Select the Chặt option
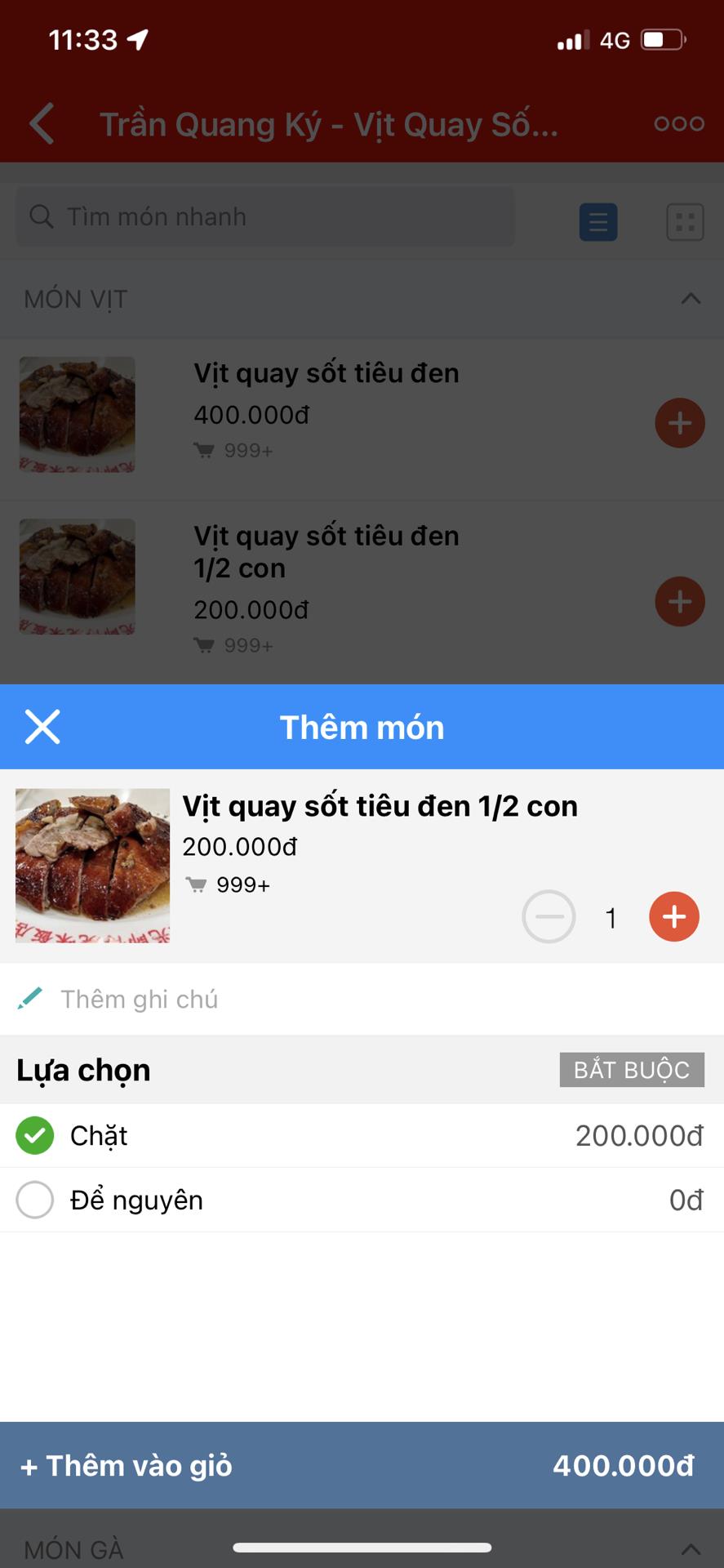Viewport: 724px width, 1568px height. point(35,1136)
